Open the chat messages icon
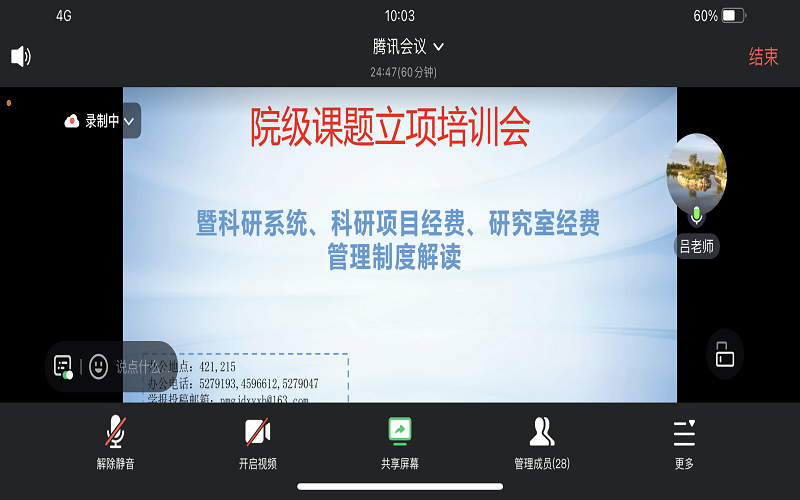 pyautogui.click(x=63, y=367)
